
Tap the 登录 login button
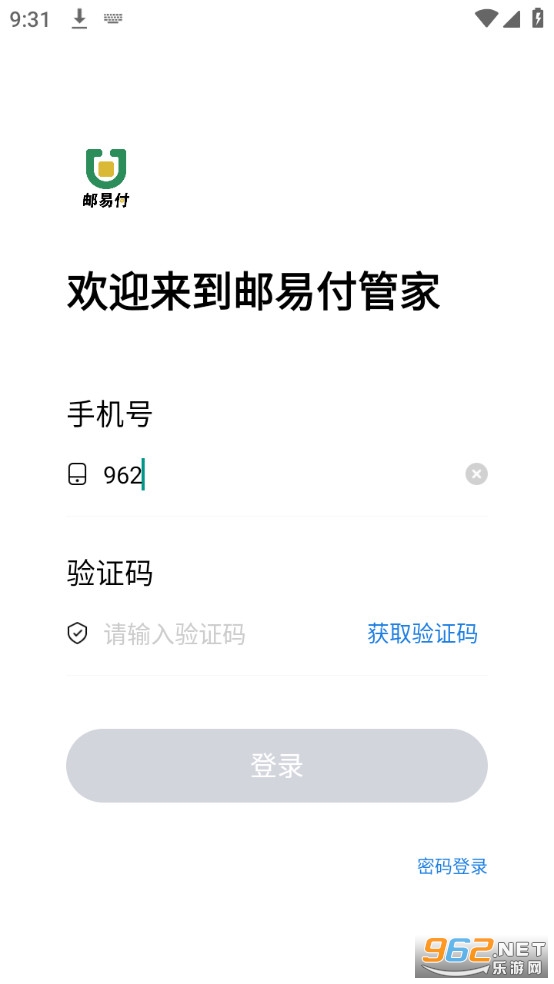(x=277, y=765)
